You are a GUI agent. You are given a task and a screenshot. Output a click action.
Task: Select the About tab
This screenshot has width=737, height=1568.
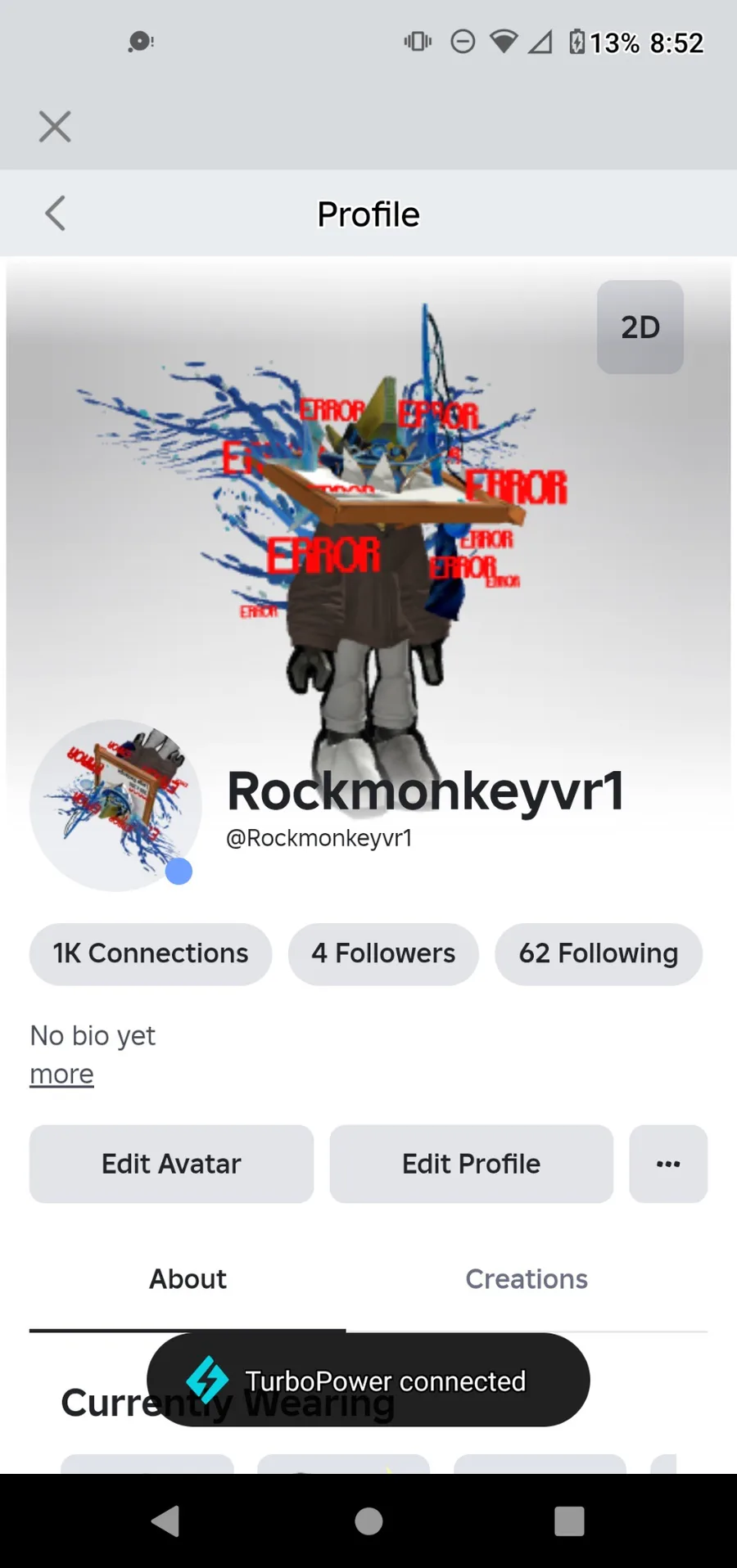point(188,1279)
